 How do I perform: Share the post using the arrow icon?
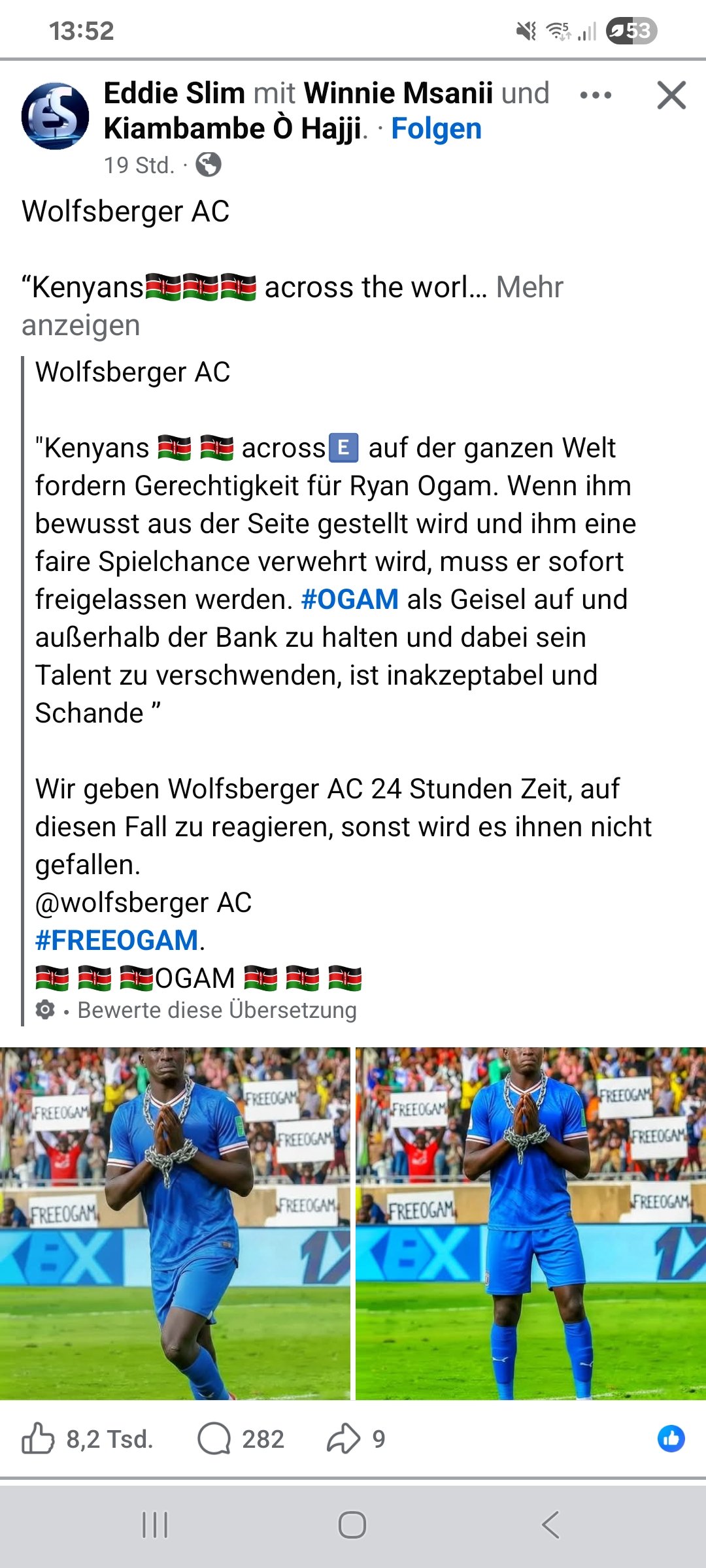point(344,1439)
